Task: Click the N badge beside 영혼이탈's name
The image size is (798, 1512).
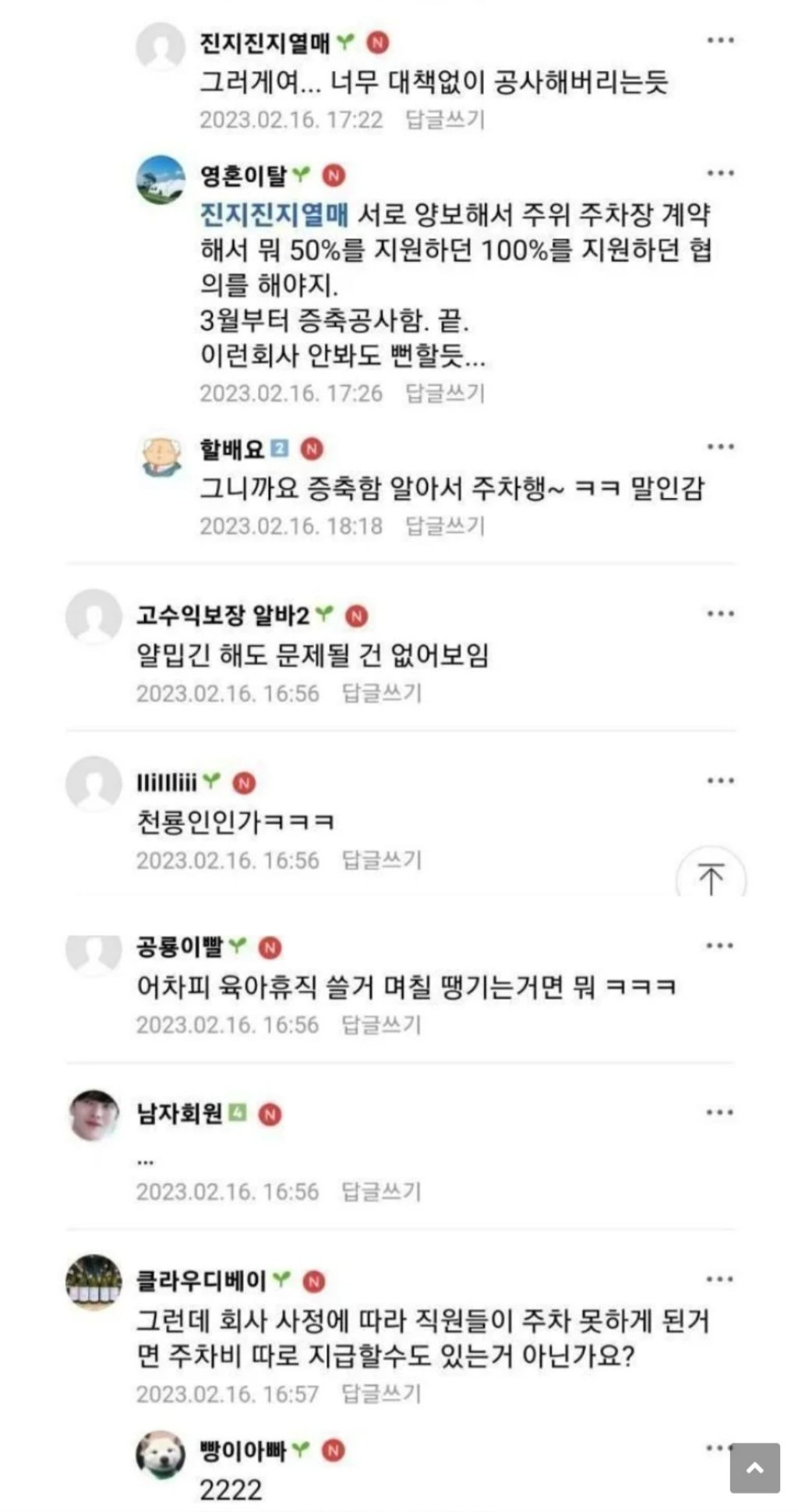Action: point(335,176)
